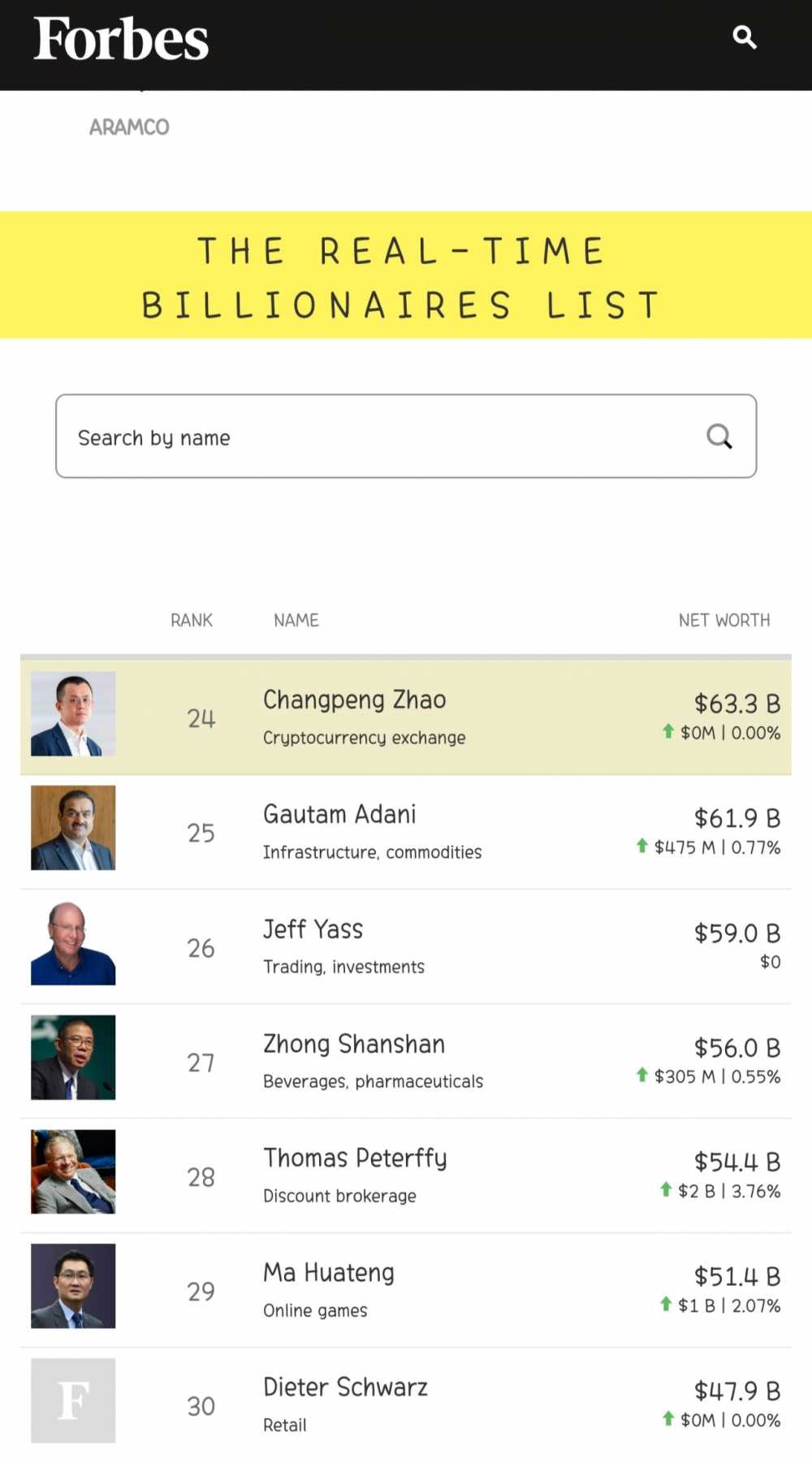Screen dimensions: 812x1459
Task: Tap the magnifier inside the name search box
Action: 719,437
